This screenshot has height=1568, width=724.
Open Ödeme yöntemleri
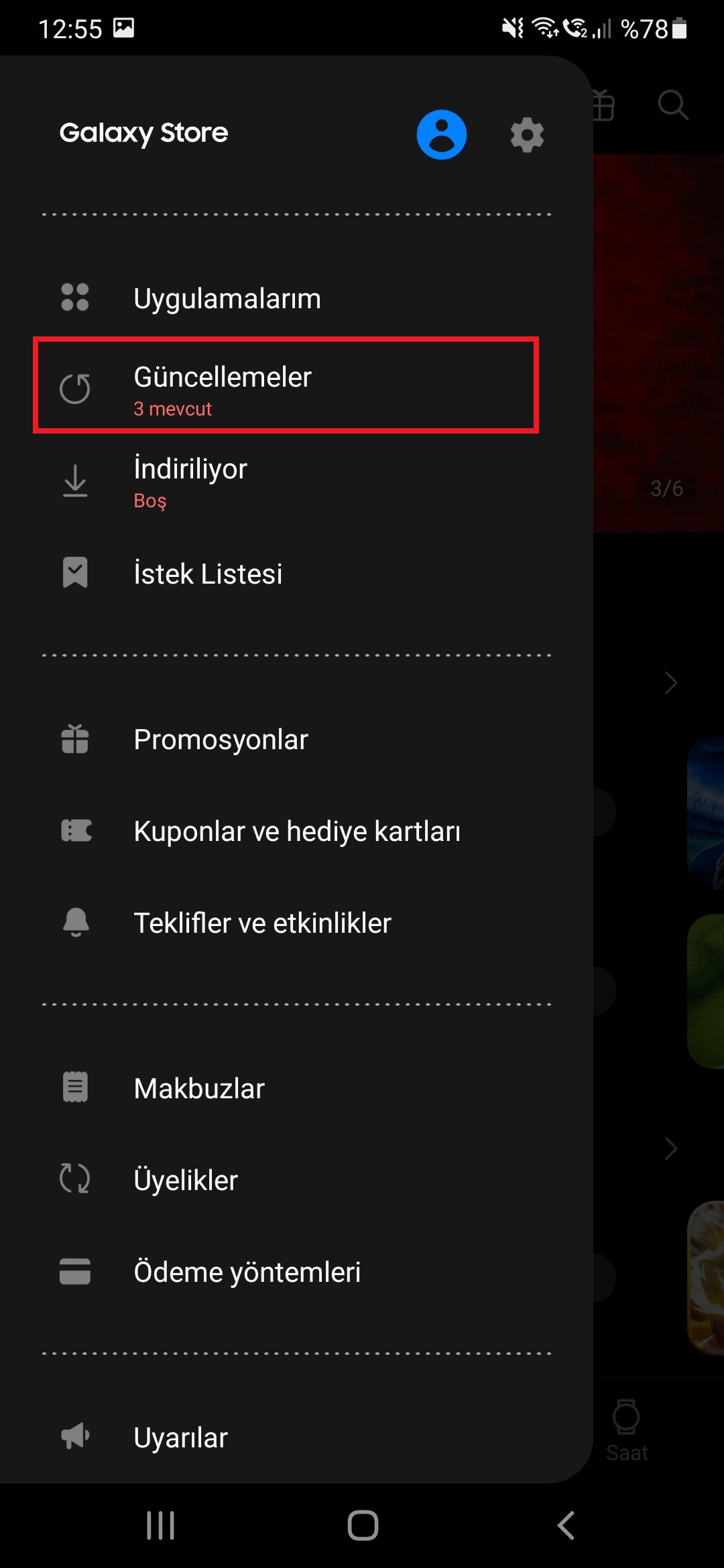pos(296,1272)
